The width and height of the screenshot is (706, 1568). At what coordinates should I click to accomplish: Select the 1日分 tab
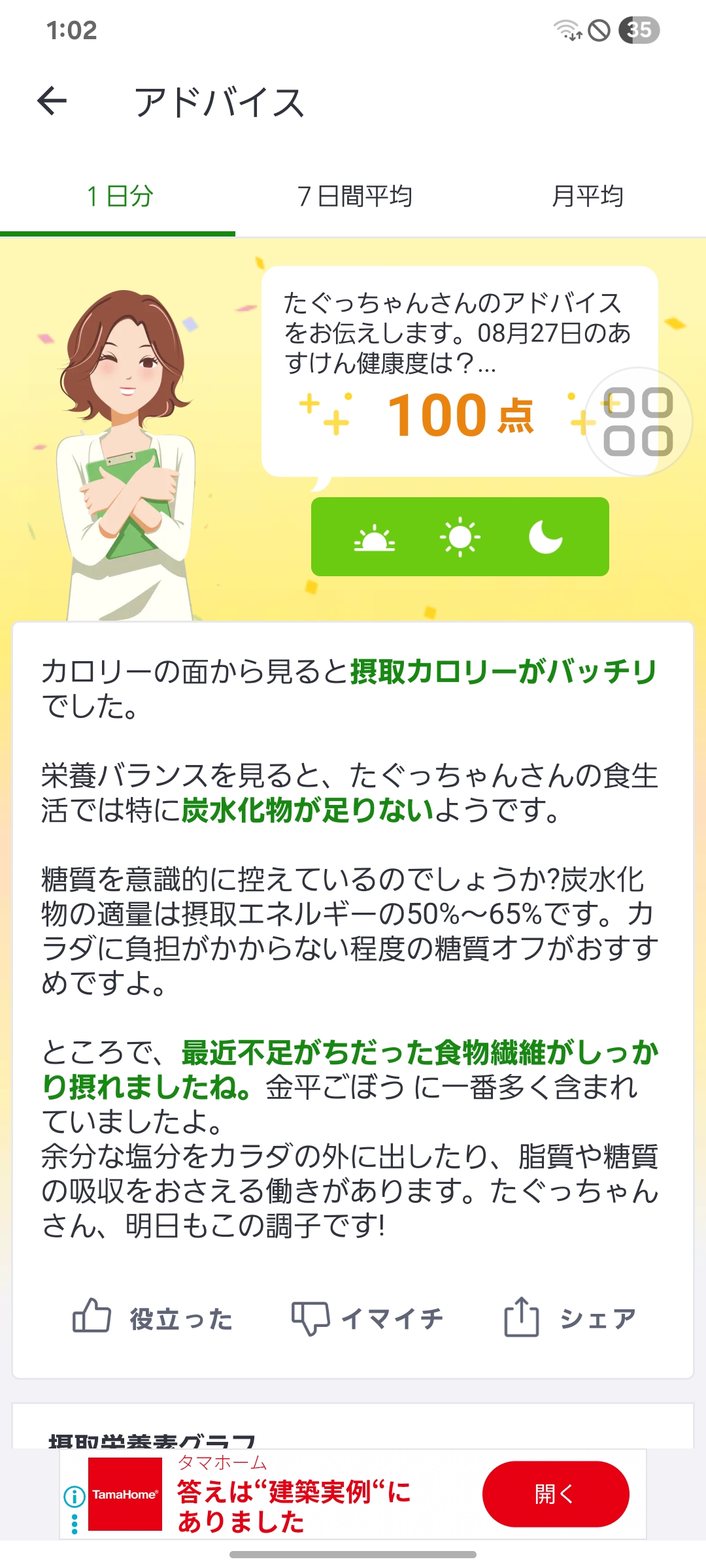(x=118, y=196)
